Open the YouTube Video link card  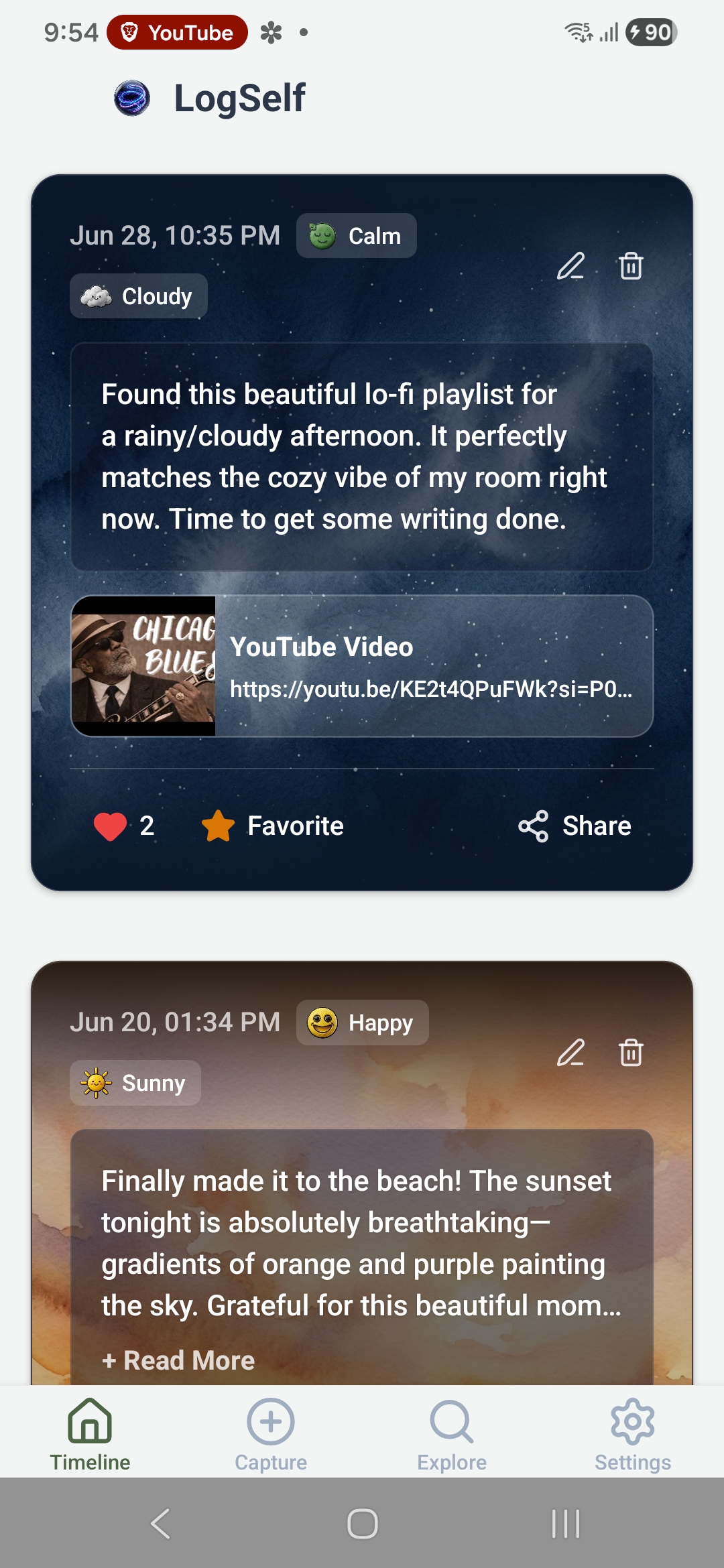click(362, 666)
